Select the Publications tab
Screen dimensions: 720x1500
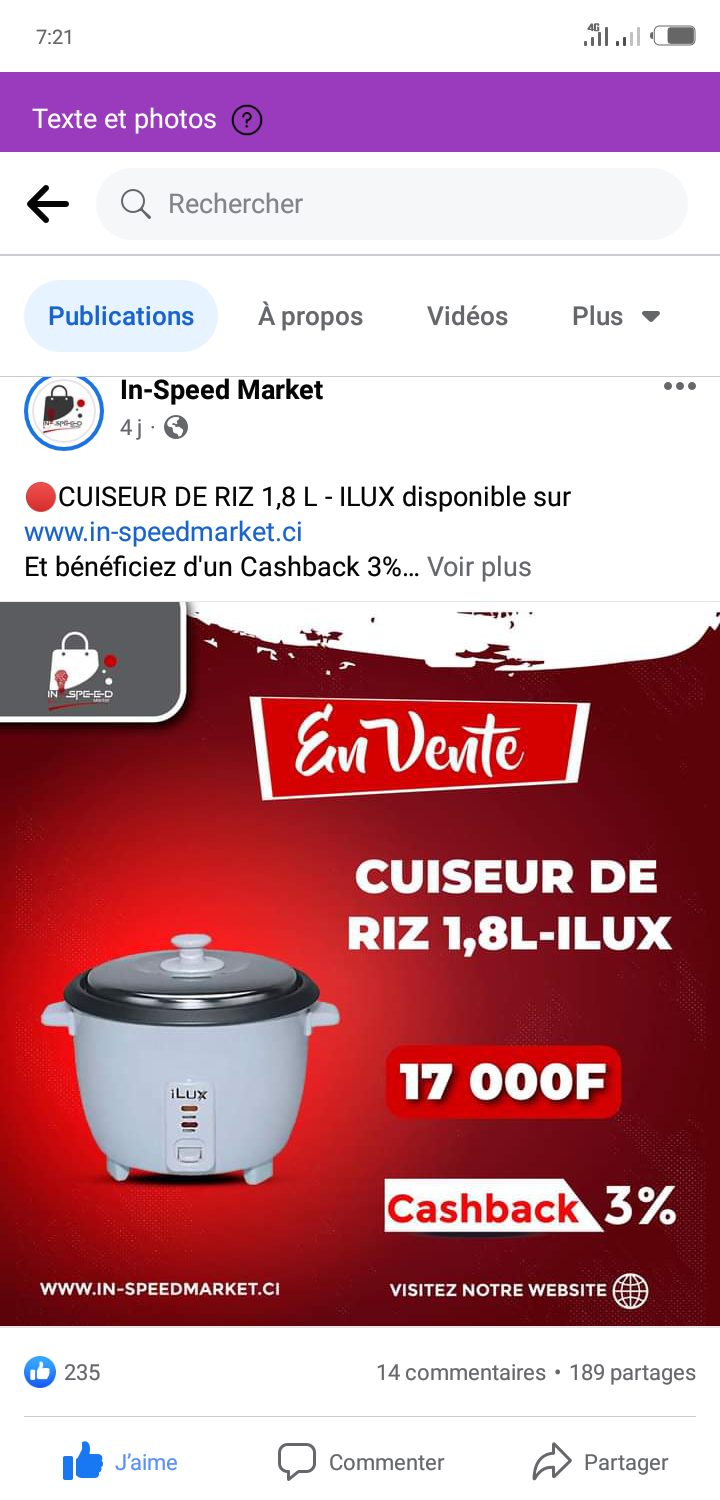tap(121, 316)
